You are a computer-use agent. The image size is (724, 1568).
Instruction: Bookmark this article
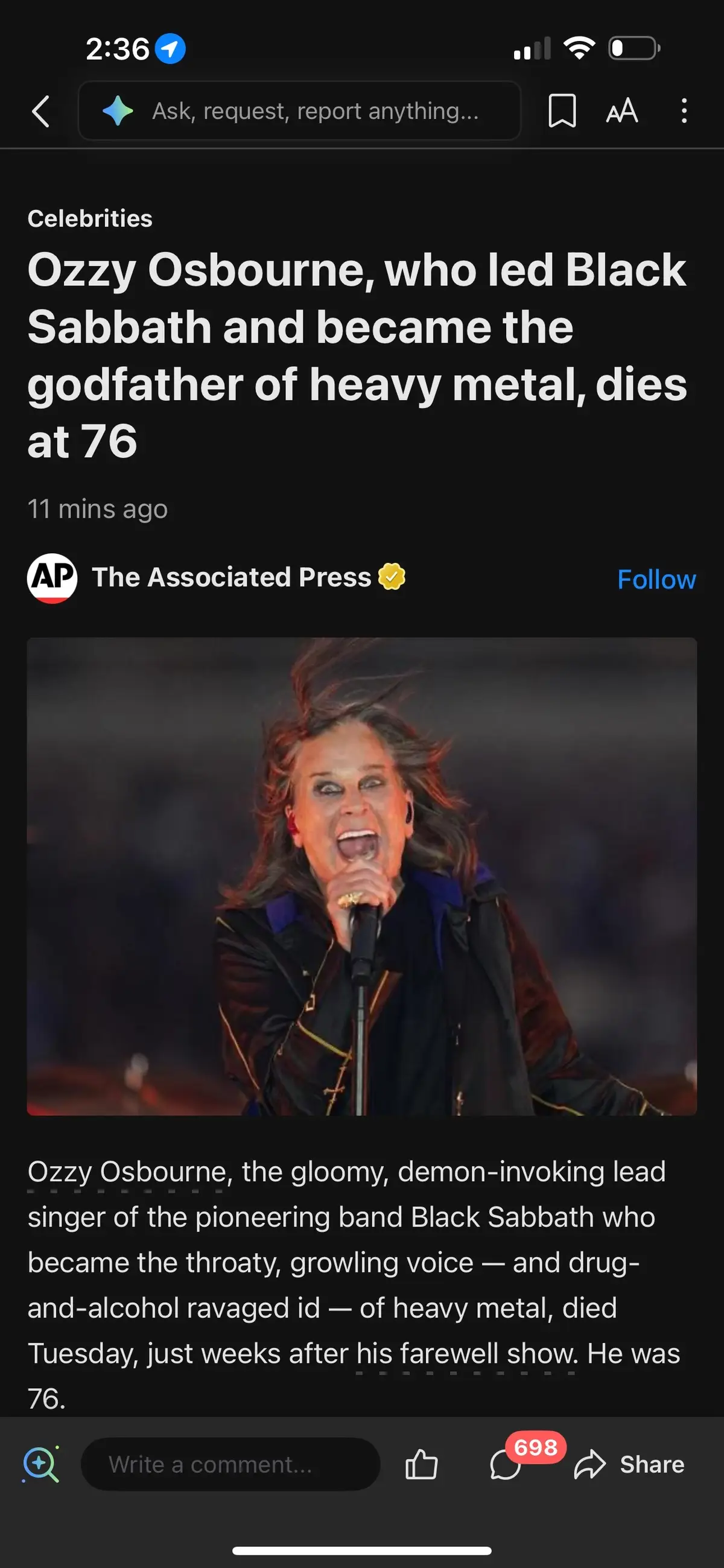pyautogui.click(x=562, y=112)
